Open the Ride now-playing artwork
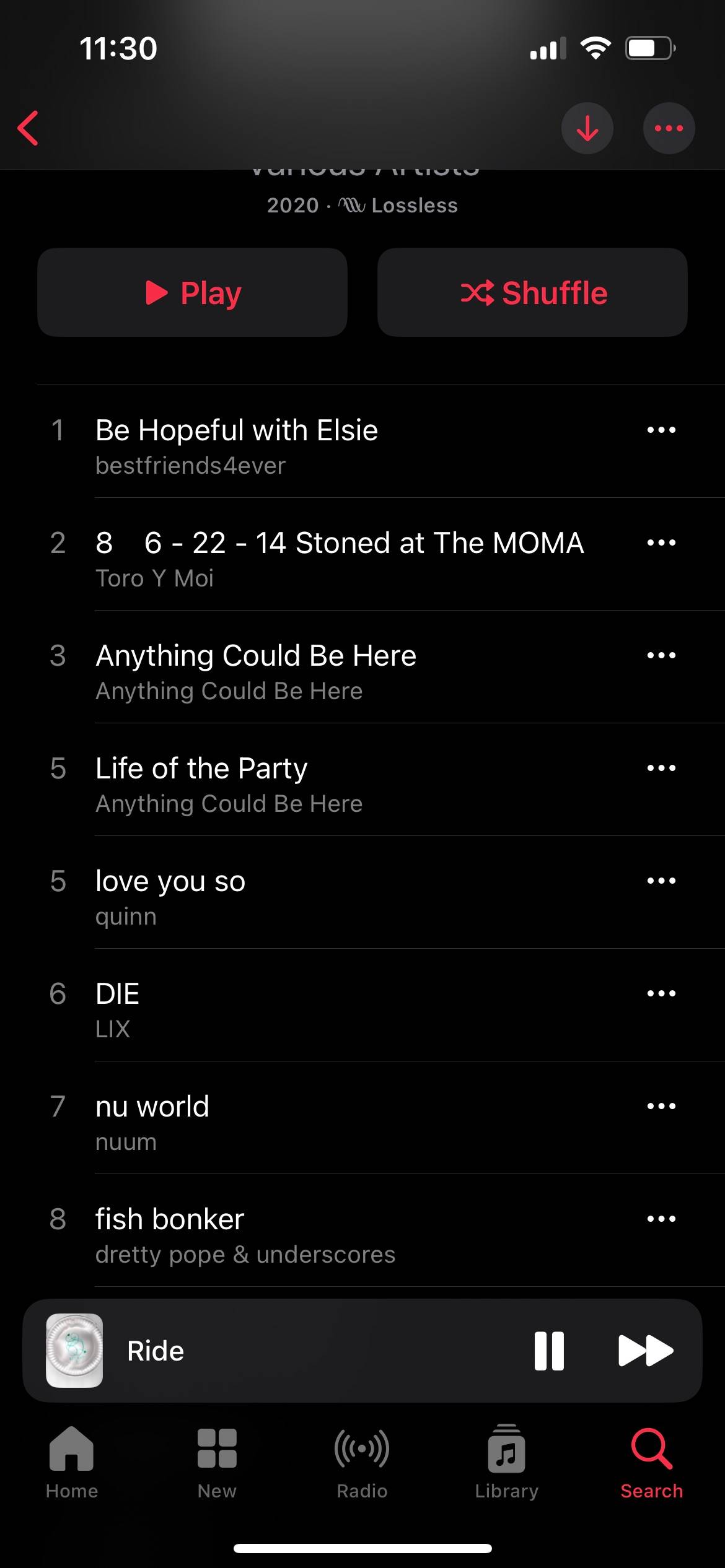This screenshot has width=725, height=1568. [x=74, y=1350]
